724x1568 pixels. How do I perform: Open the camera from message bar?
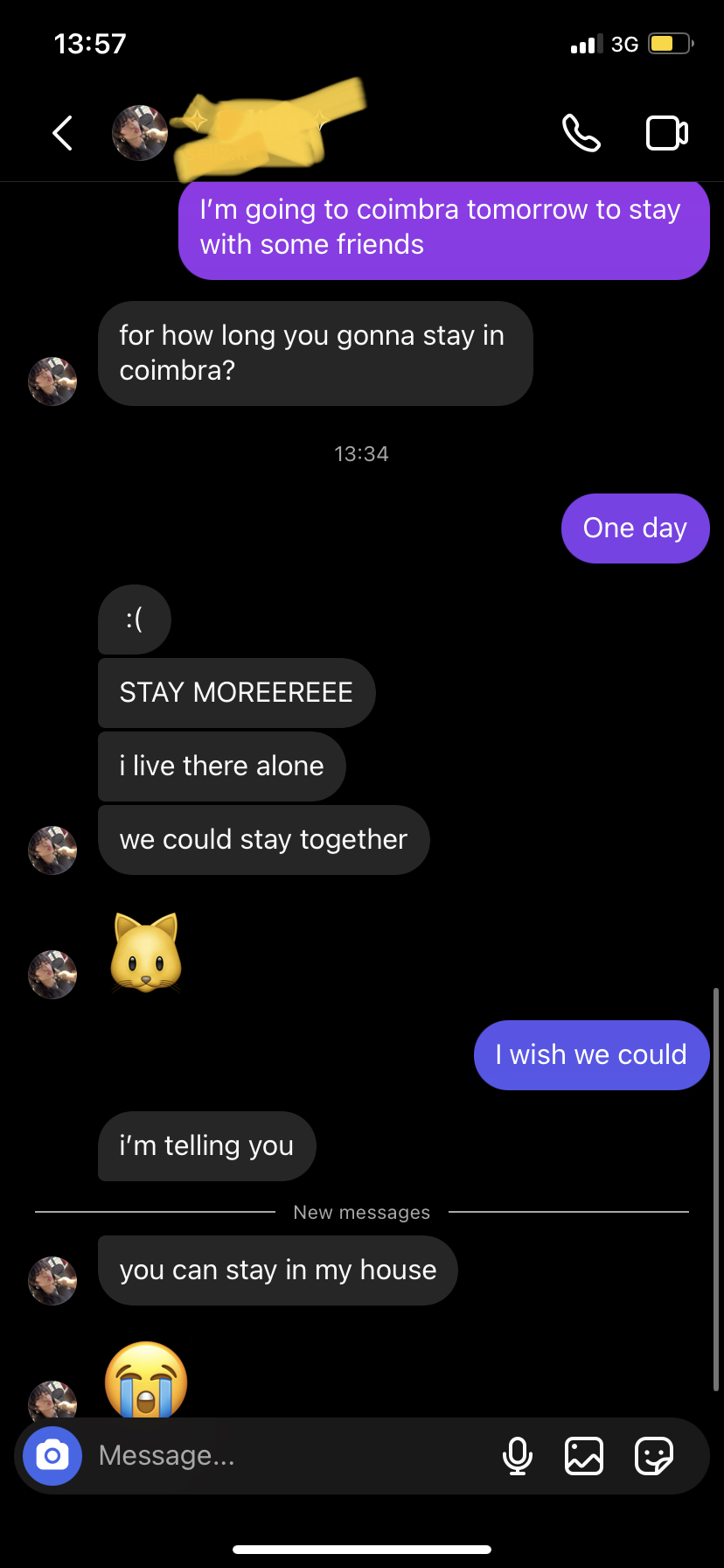pos(52,1455)
